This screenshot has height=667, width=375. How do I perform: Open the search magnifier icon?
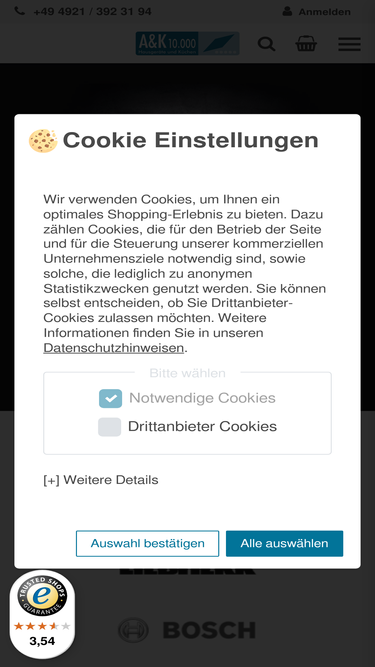pos(267,44)
